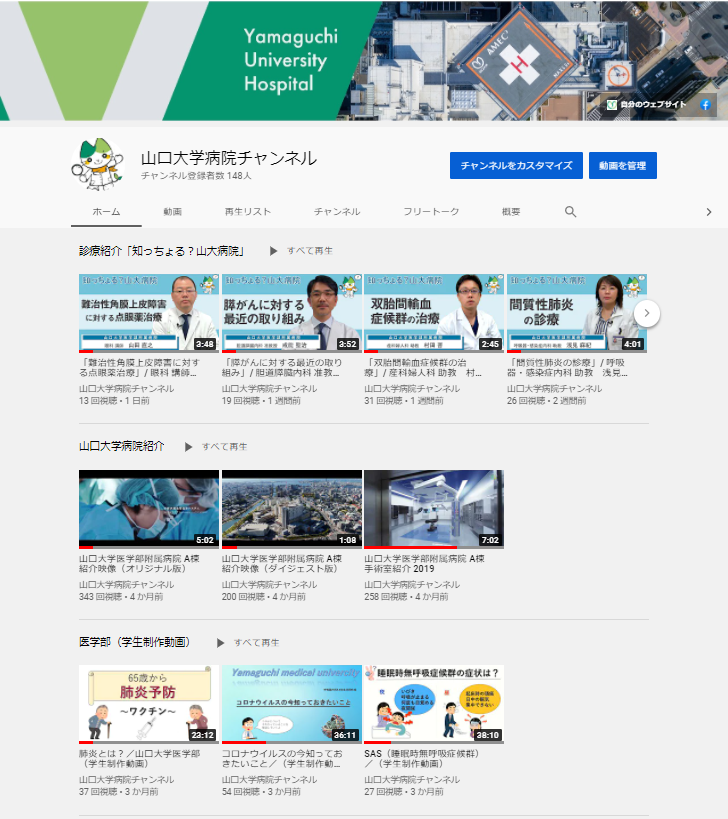Viewport: 728px width, 819px height.
Task: Open channel search magnifier icon
Action: (x=571, y=212)
